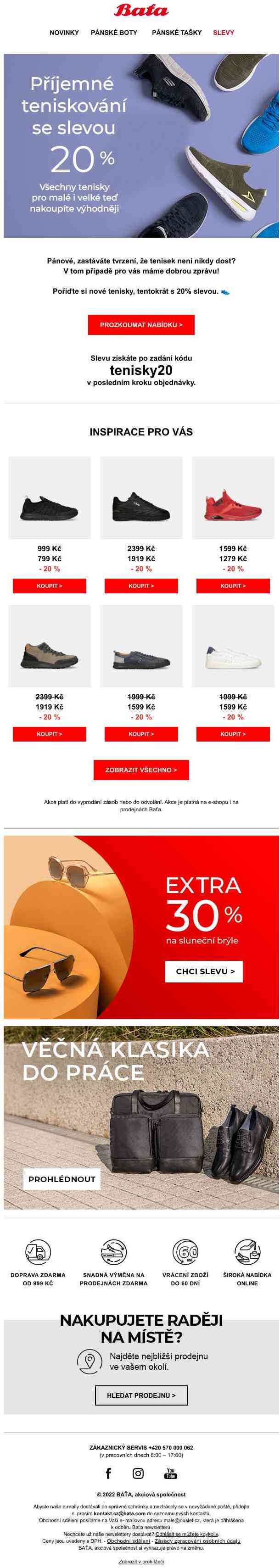
Task: Open the brown sneaker product image
Action: click(x=49, y=646)
